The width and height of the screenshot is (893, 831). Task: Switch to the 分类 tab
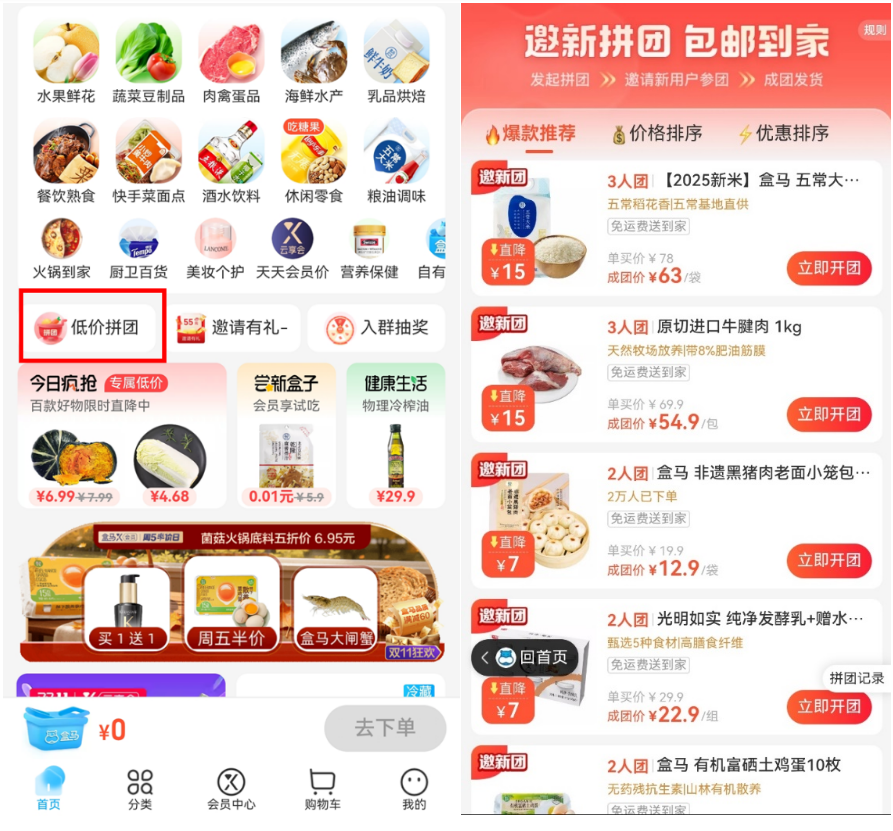click(140, 788)
